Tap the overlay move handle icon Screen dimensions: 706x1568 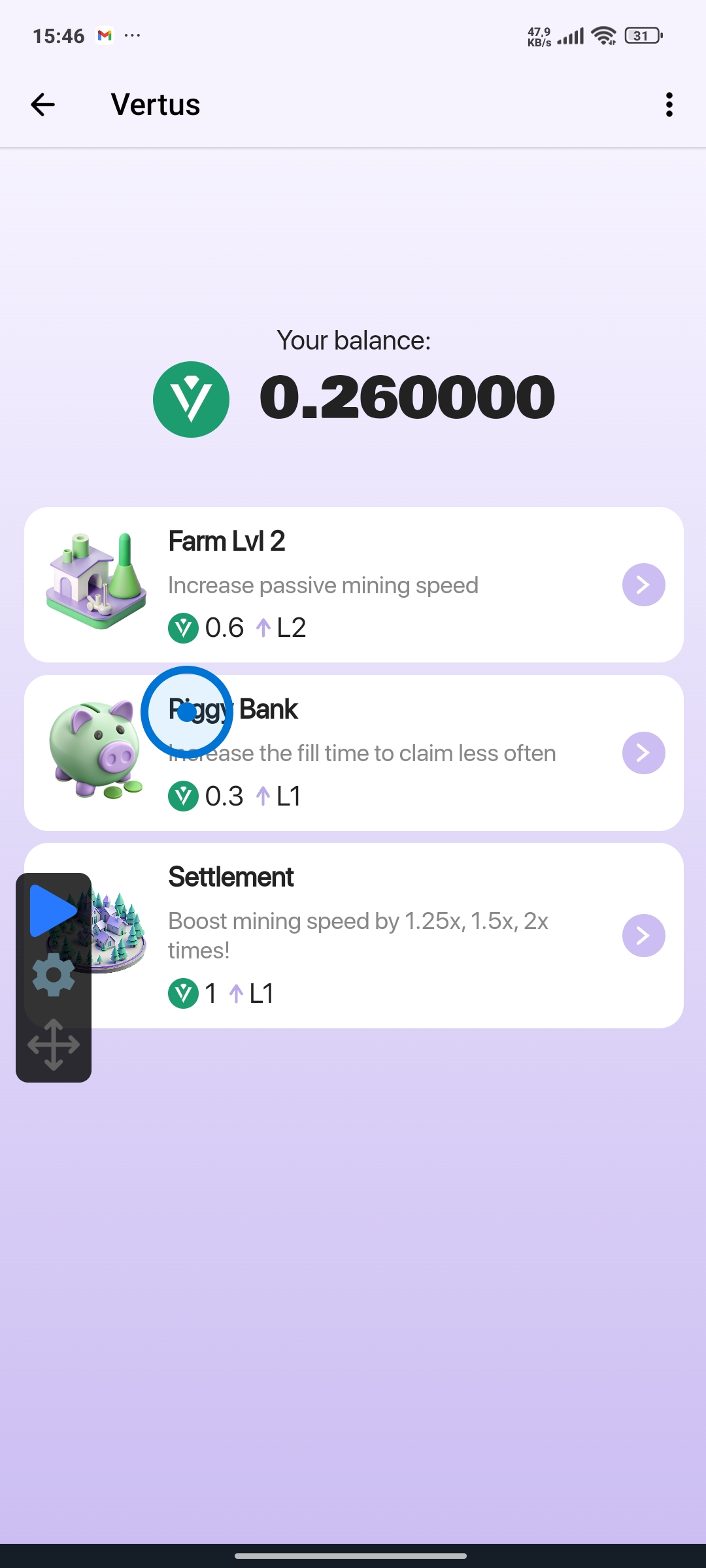tap(54, 1045)
